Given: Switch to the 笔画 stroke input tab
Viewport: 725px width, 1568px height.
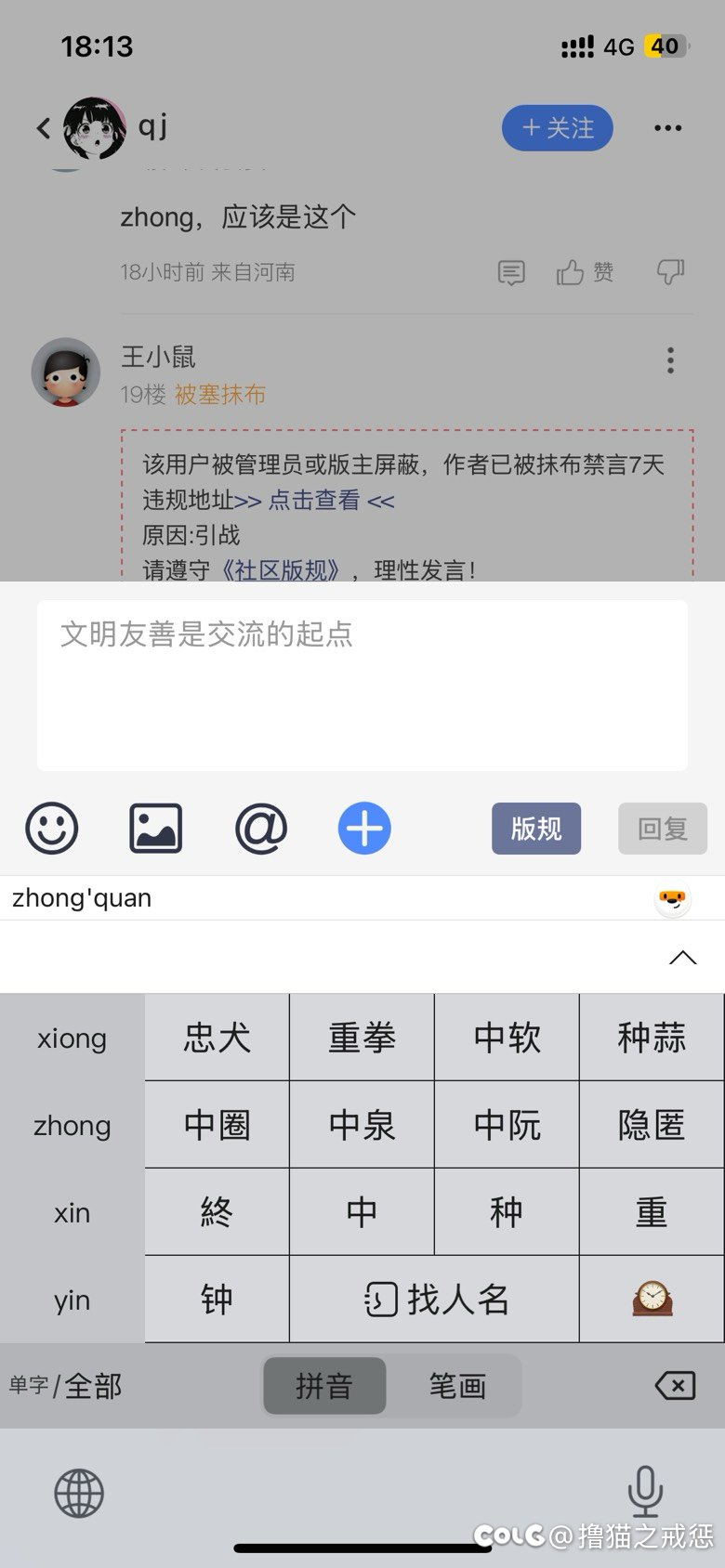Looking at the screenshot, I should click(457, 1386).
